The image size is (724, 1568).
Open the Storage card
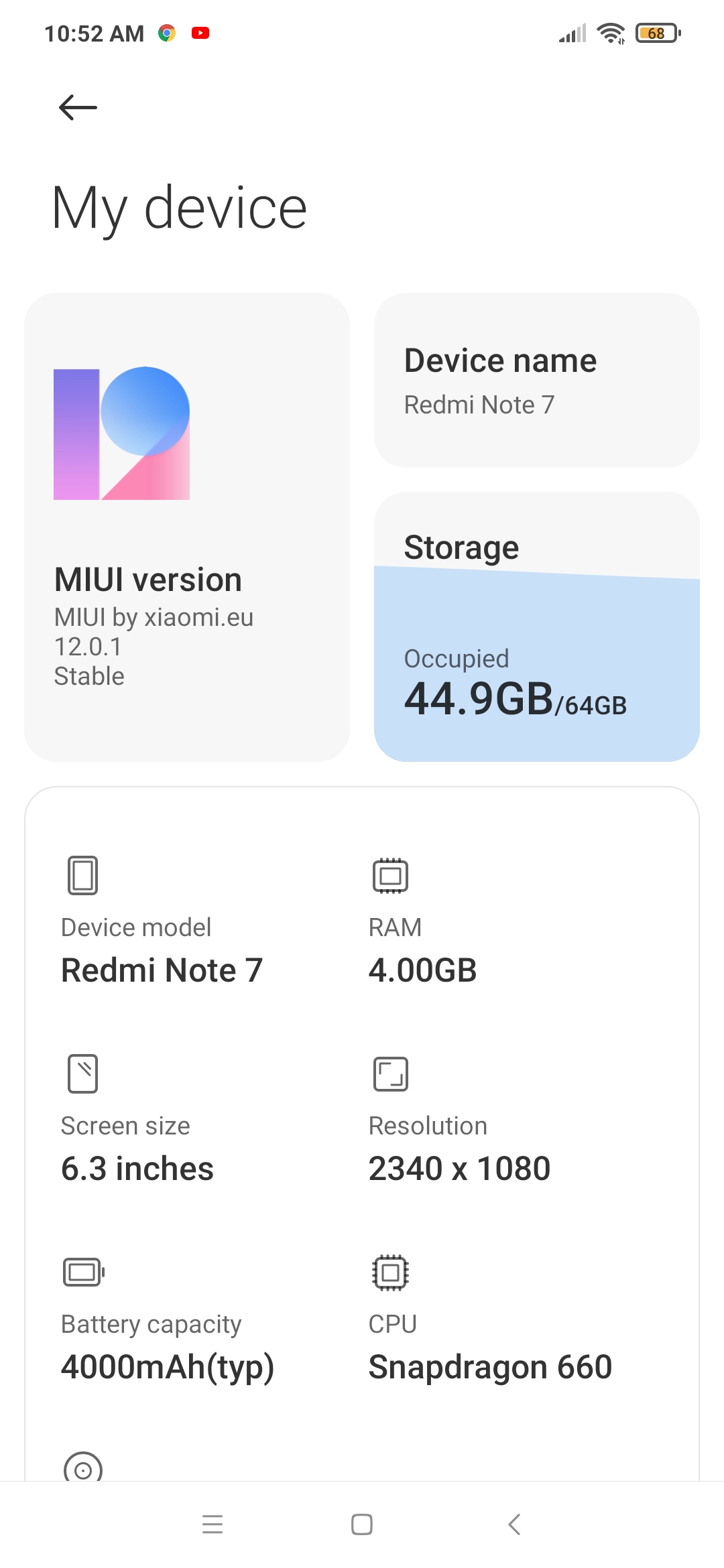tap(537, 627)
